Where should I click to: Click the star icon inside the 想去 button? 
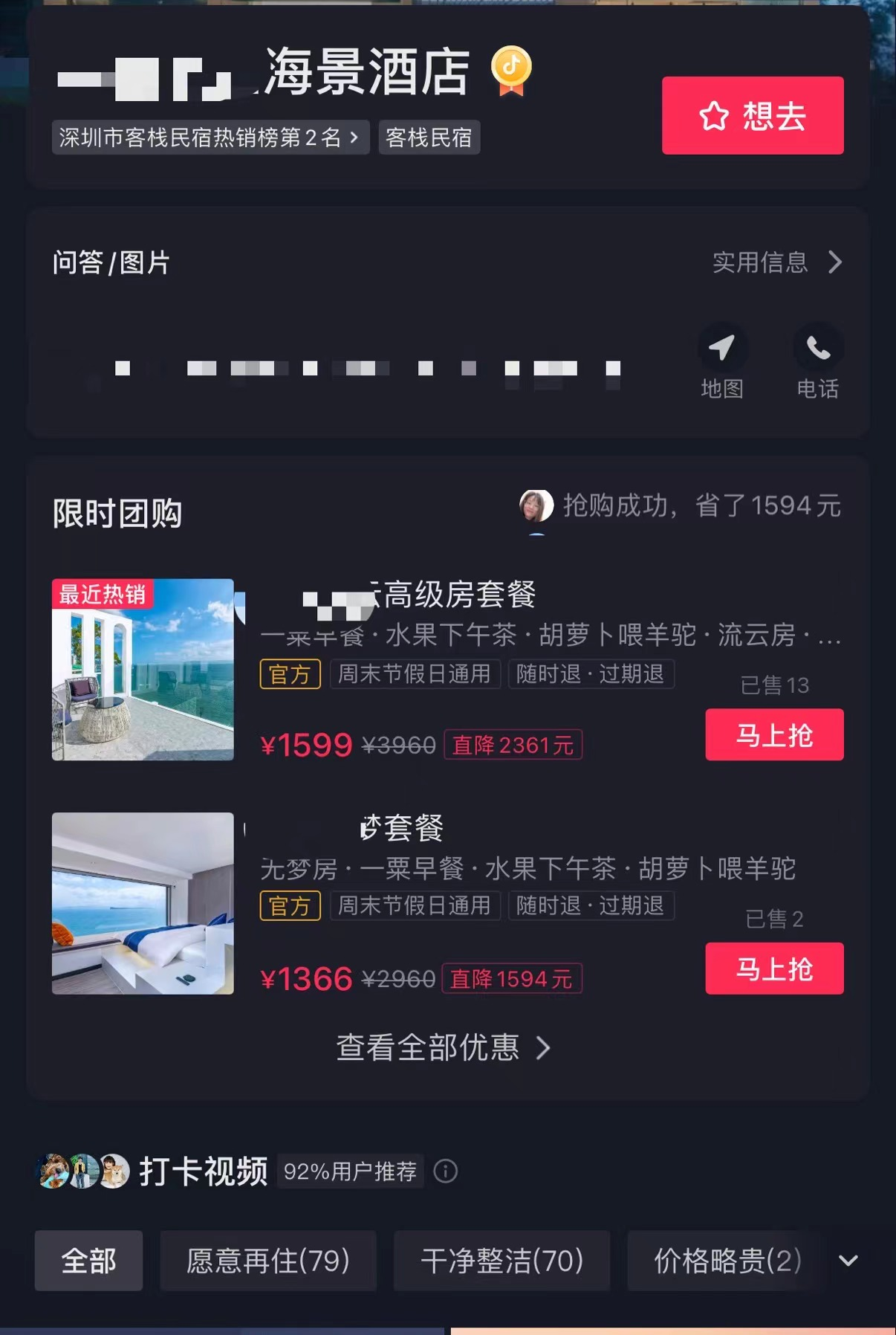(x=714, y=117)
